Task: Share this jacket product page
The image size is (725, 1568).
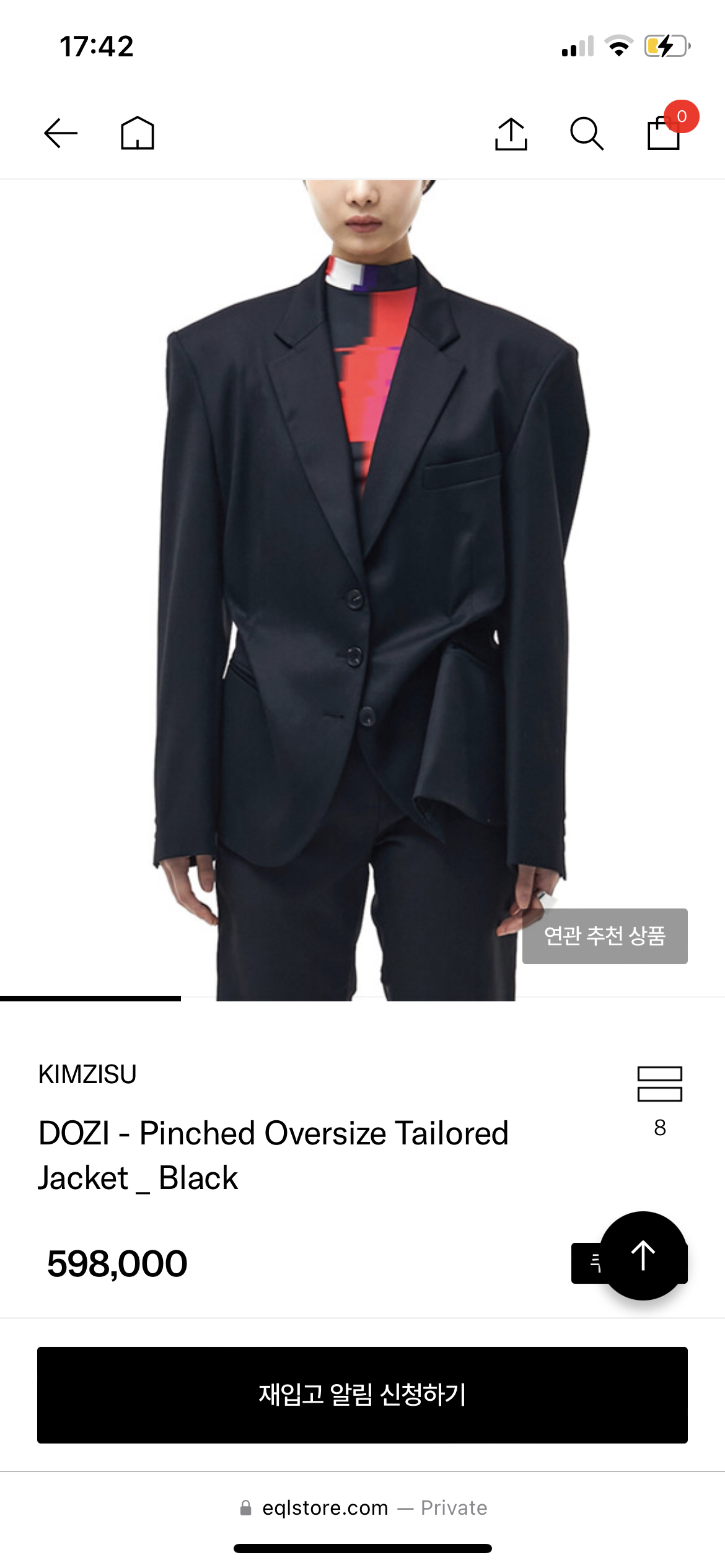Action: 511,133
